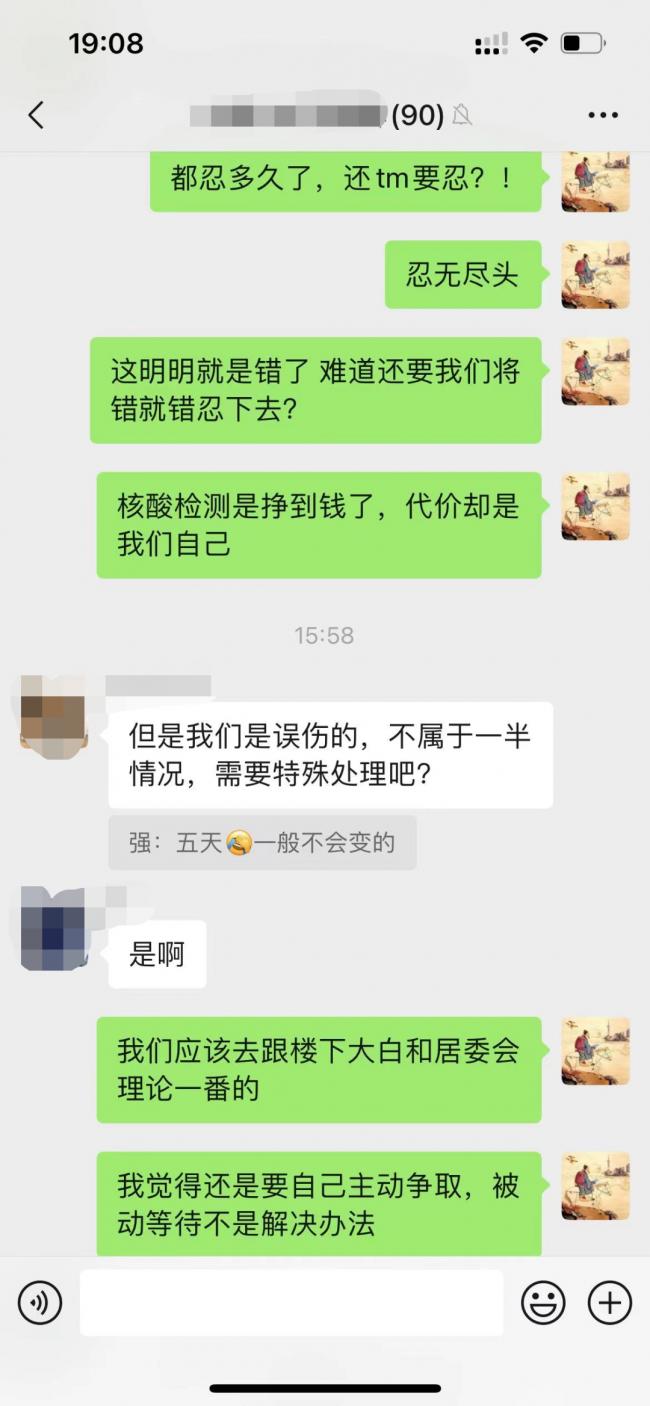Focus the message text field
650x1406 pixels.
coord(291,1303)
